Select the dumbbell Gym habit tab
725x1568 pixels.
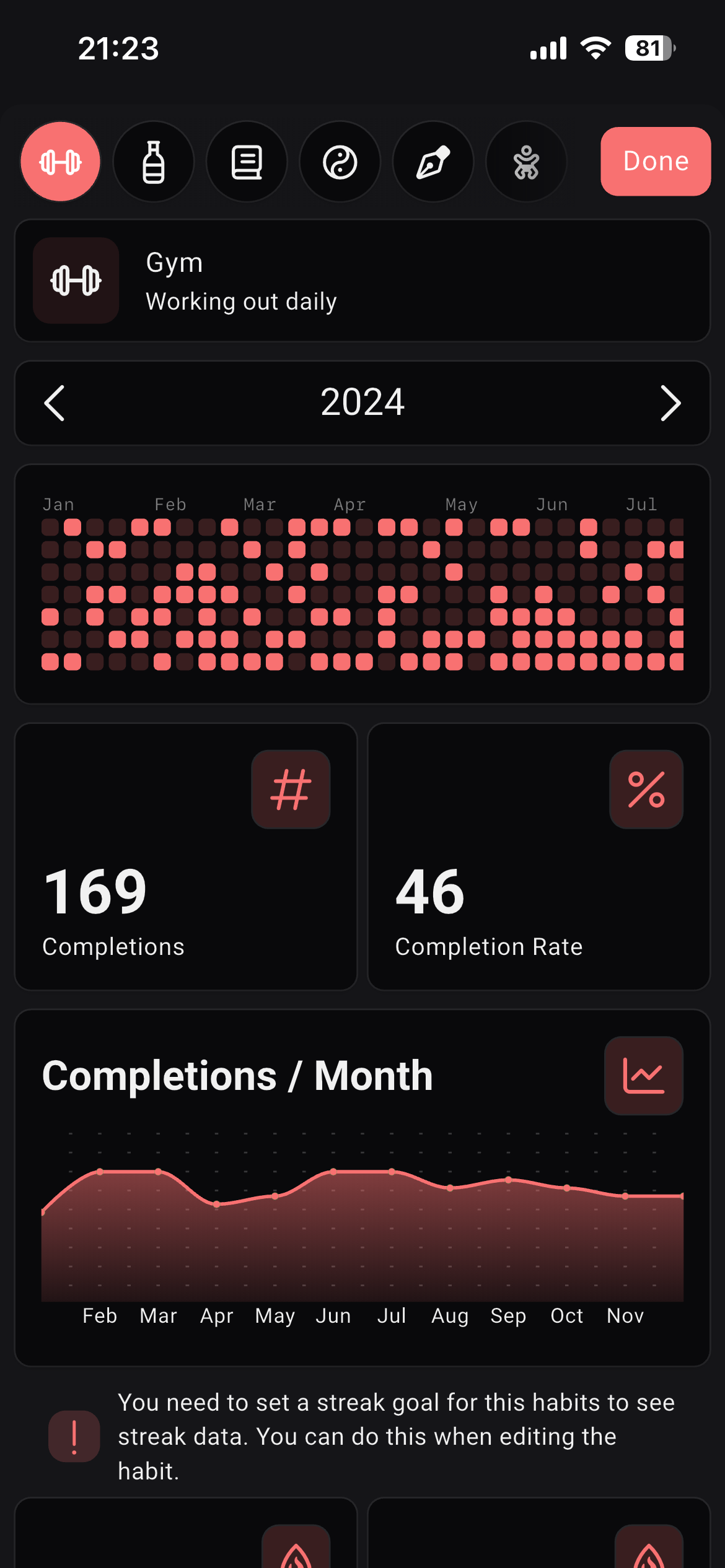pos(60,162)
